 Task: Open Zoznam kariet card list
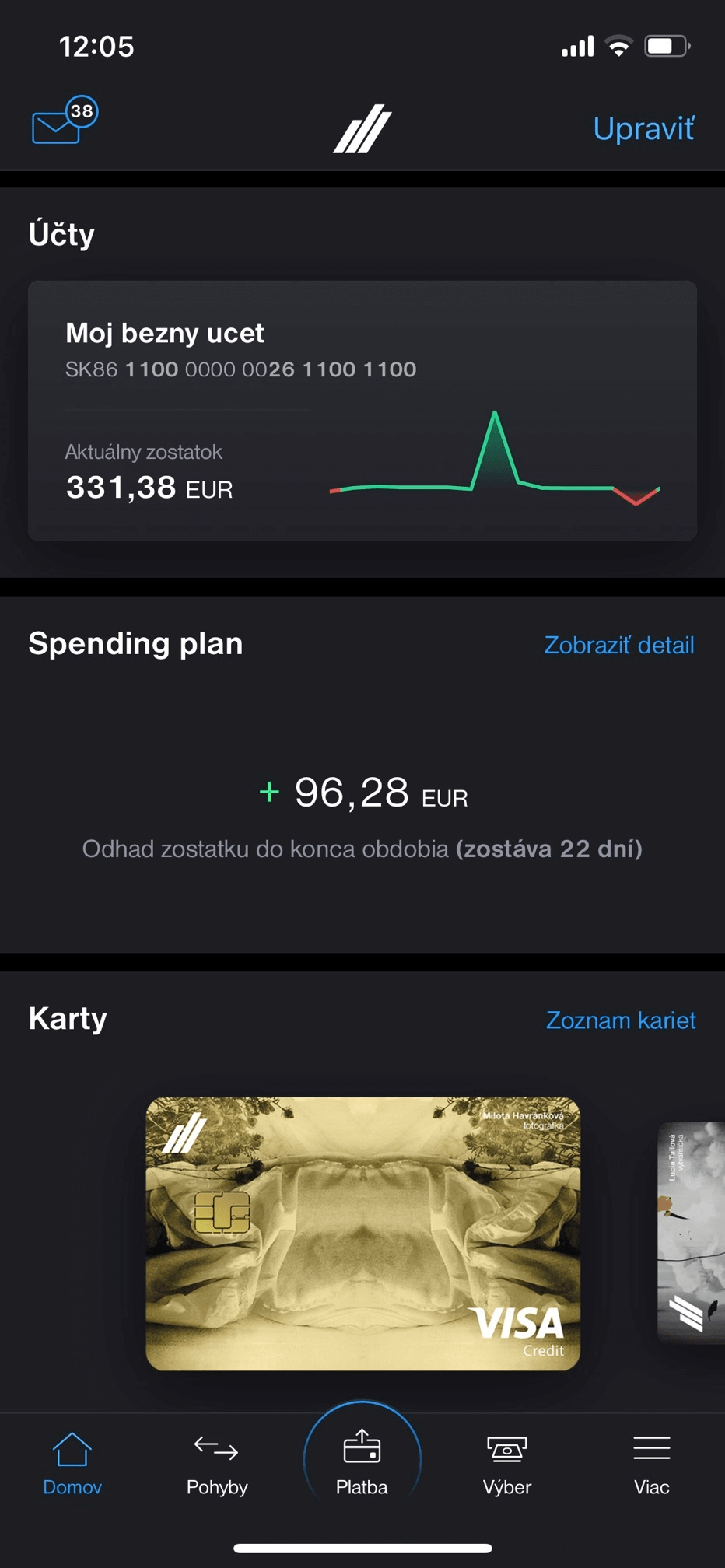point(620,1020)
